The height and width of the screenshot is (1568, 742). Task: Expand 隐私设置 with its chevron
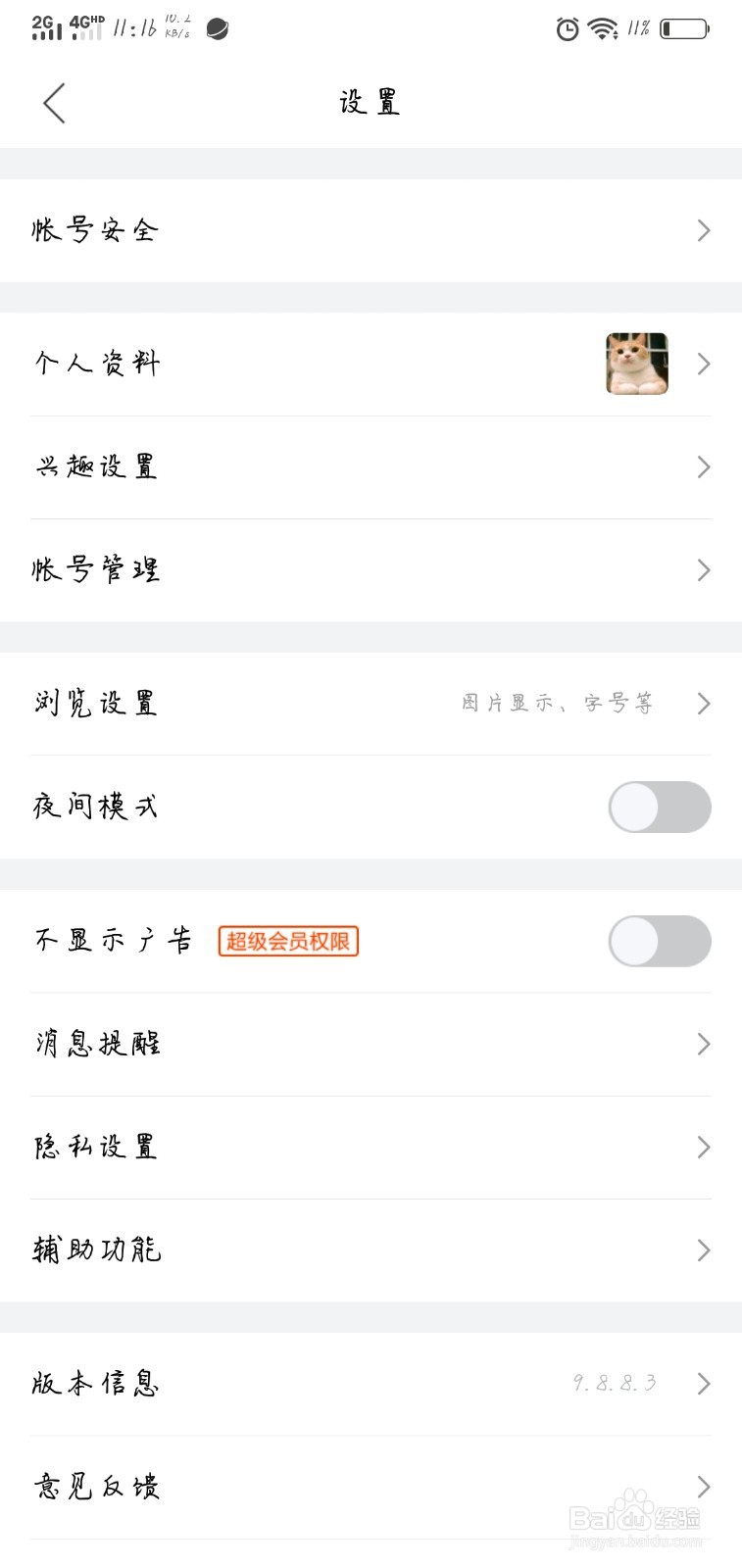tap(703, 1147)
